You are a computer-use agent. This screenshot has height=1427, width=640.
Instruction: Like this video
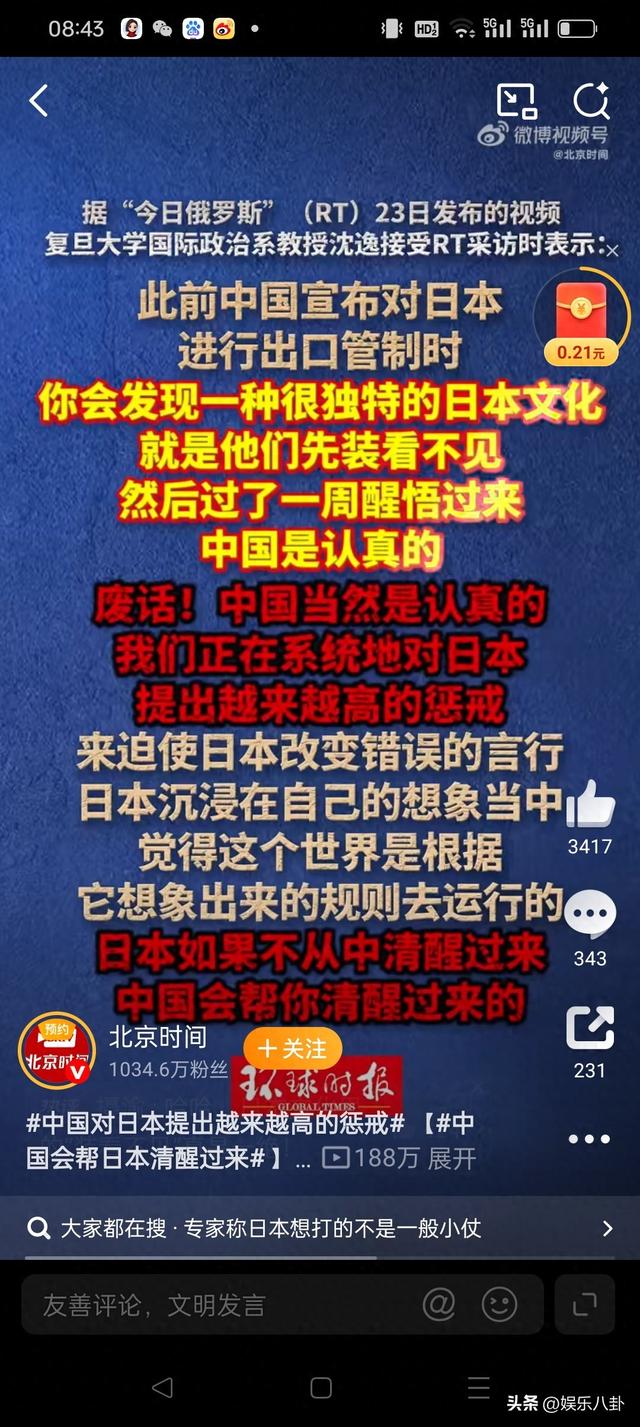point(589,803)
